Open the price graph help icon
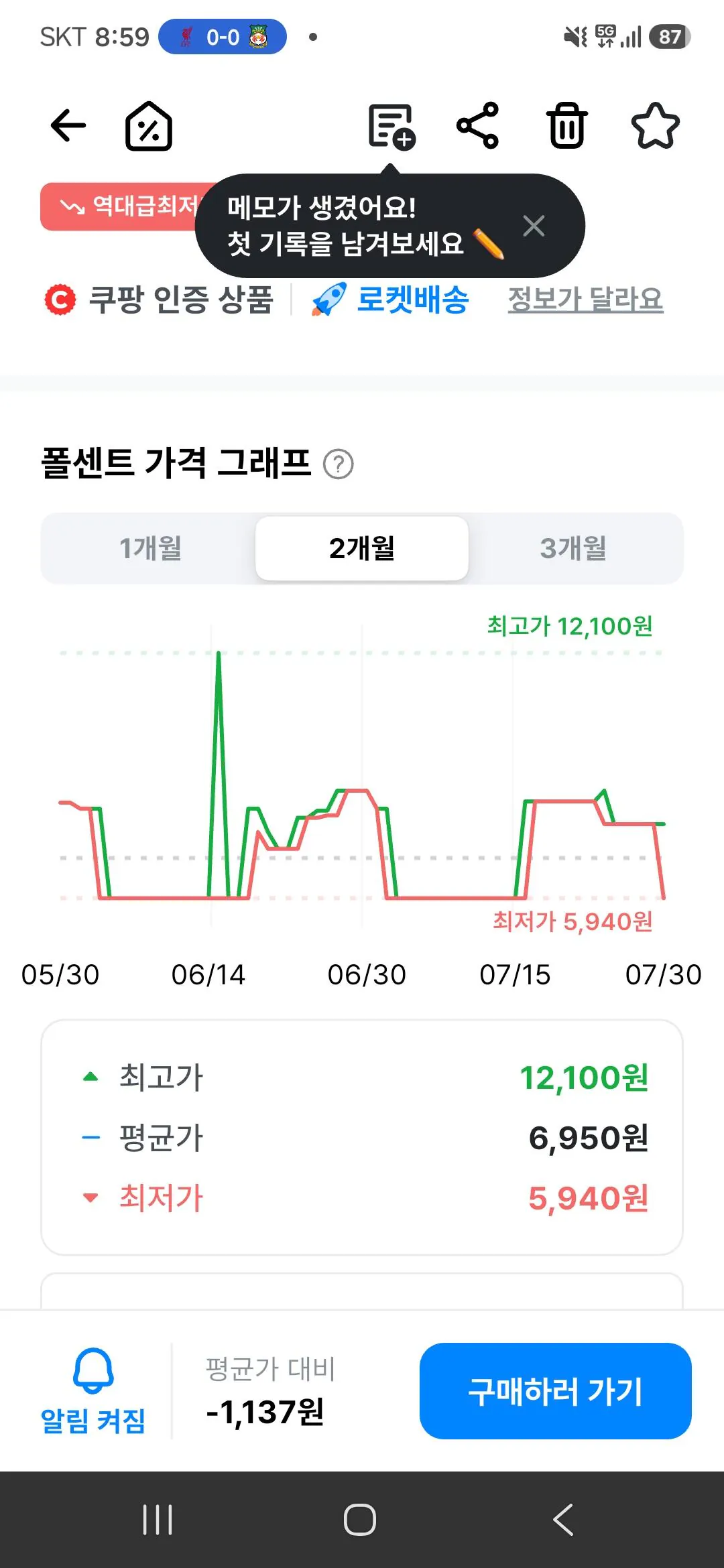The height and width of the screenshot is (1568, 724). tap(339, 464)
